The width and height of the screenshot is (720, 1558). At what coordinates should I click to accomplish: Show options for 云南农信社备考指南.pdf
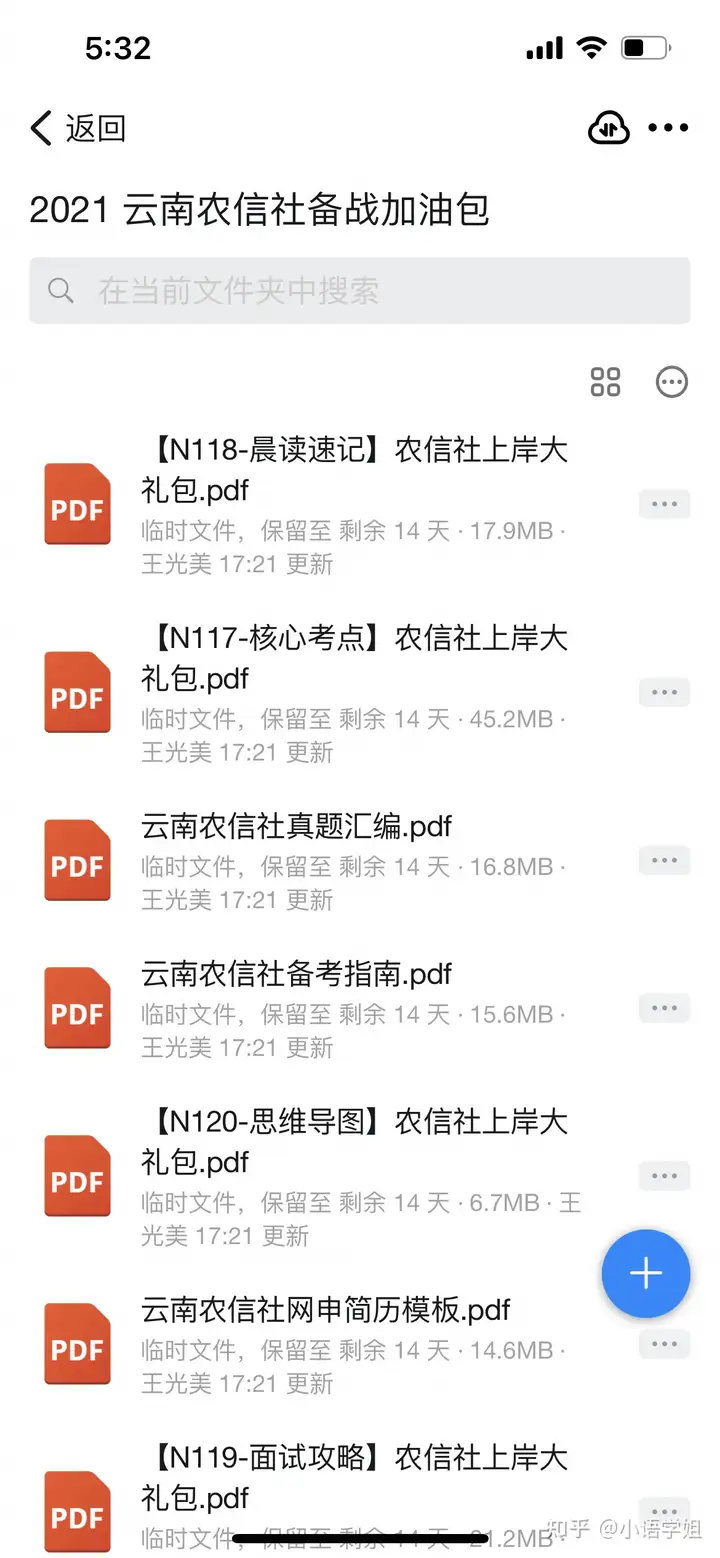point(665,1008)
